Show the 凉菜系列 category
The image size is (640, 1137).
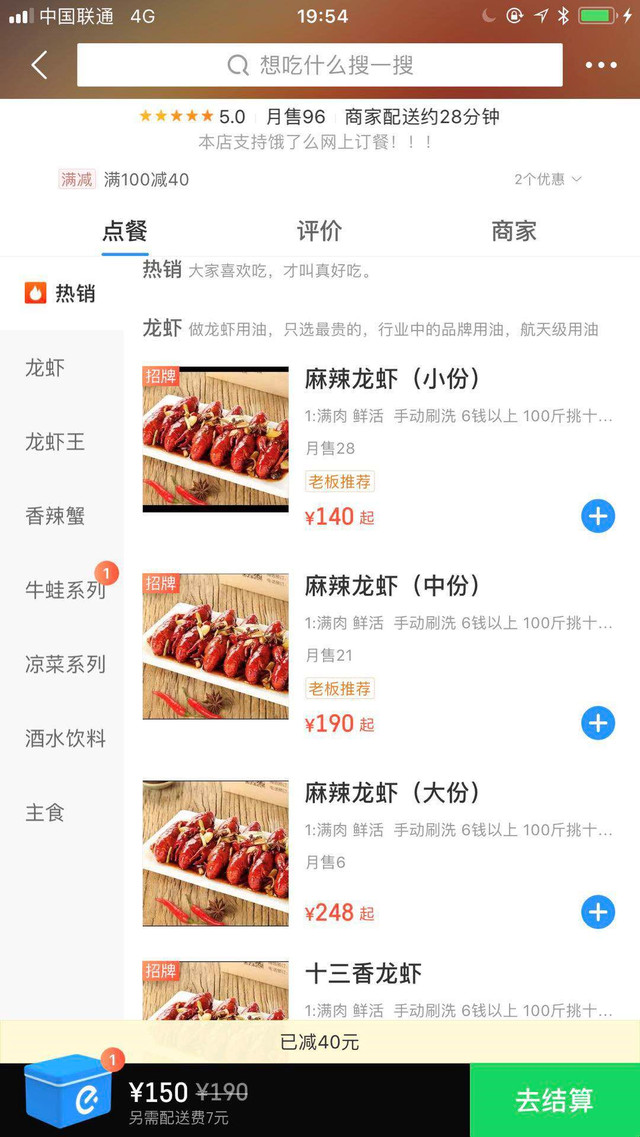click(x=62, y=664)
